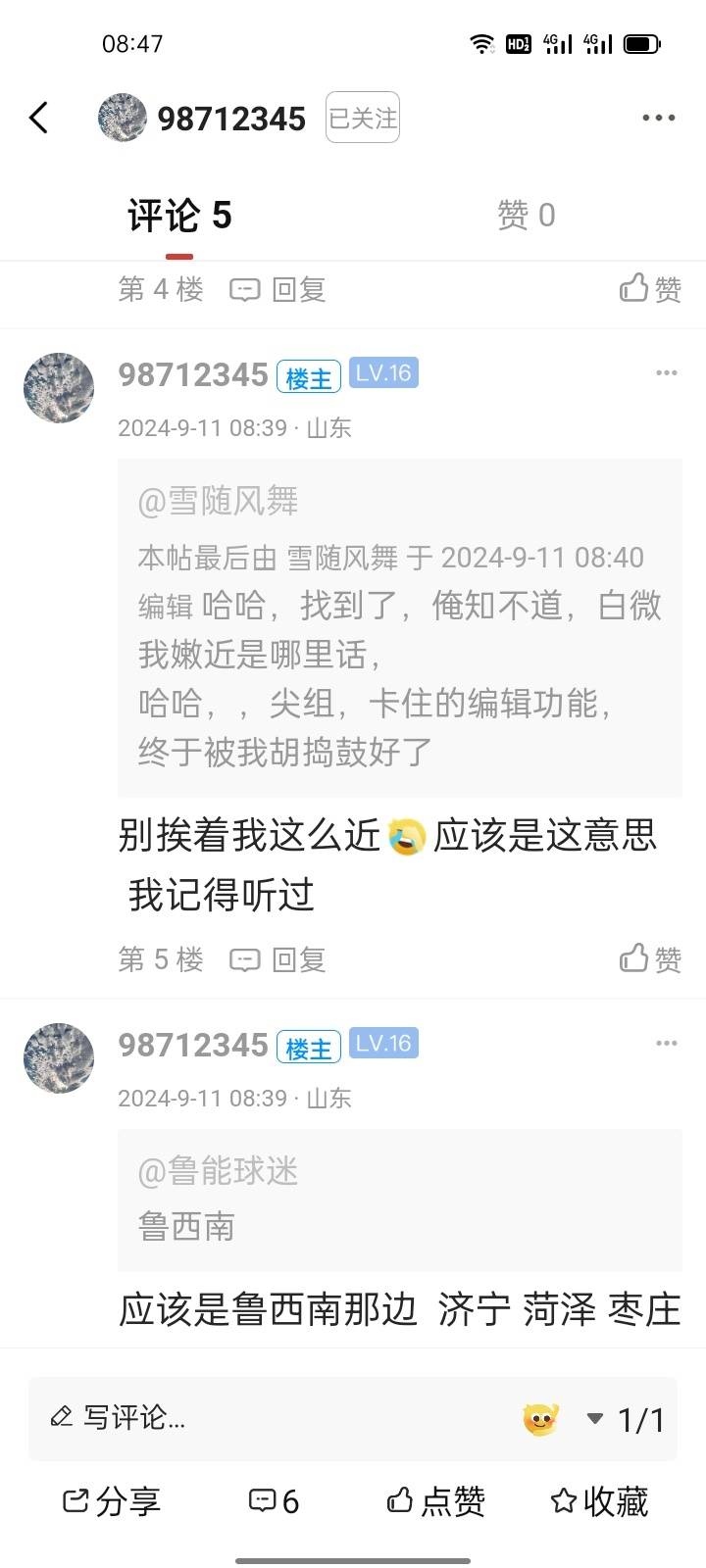706x1568 pixels.
Task: Like the post with 点赞
Action: [435, 1501]
